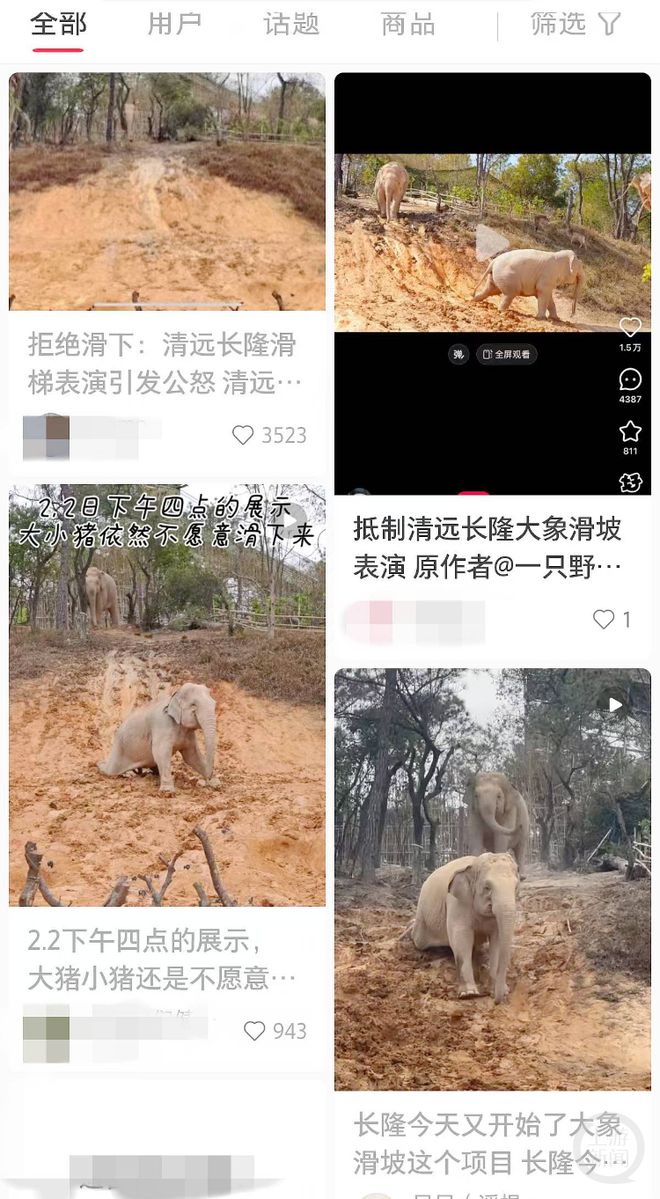This screenshot has height=1199, width=660.
Task: Like the 抵制清远长隆大象滑坡表演 post
Action: pyautogui.click(x=604, y=620)
